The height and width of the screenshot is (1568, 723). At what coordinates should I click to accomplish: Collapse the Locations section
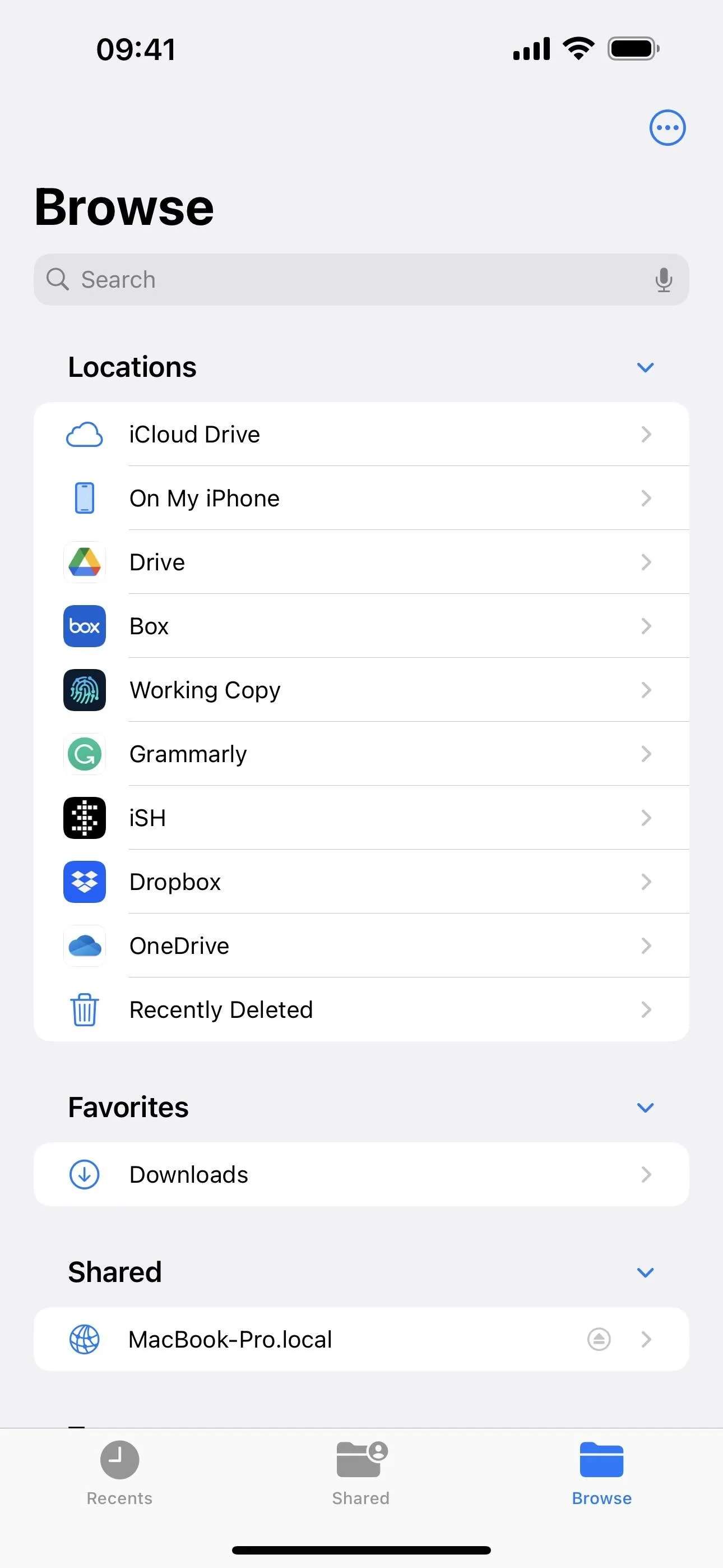tap(645, 368)
